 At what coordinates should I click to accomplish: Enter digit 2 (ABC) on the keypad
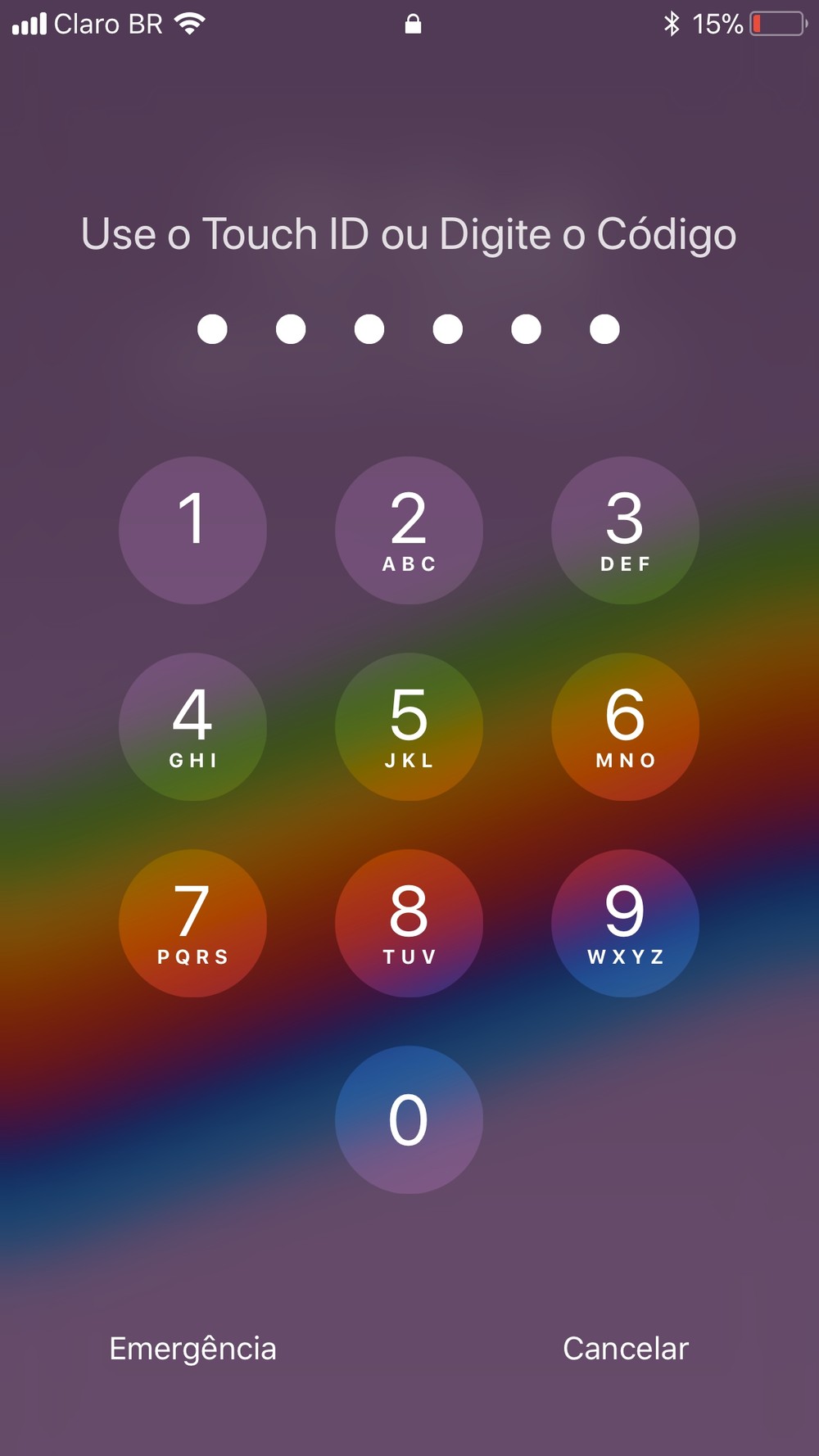tap(409, 530)
